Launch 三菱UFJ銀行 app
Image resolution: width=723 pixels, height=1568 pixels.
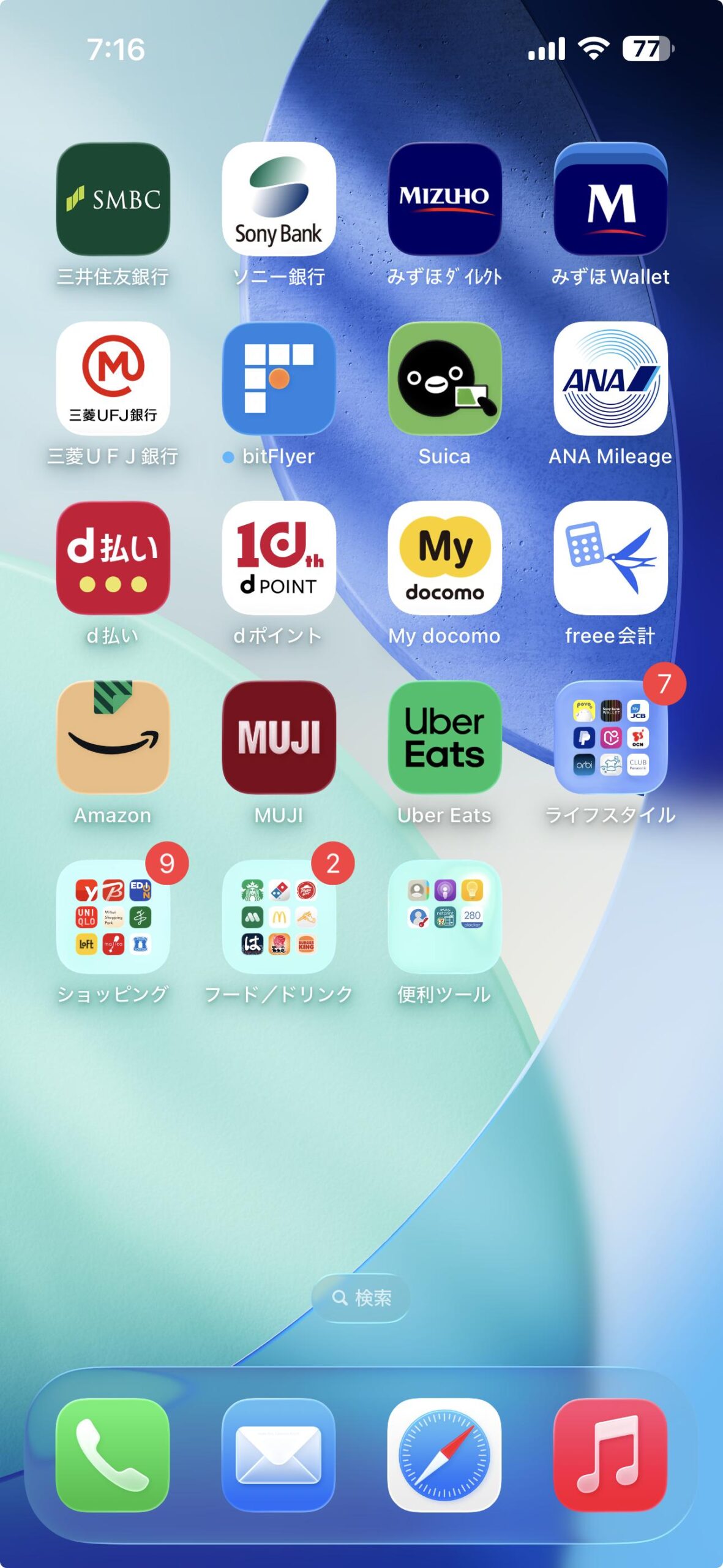[x=113, y=379]
